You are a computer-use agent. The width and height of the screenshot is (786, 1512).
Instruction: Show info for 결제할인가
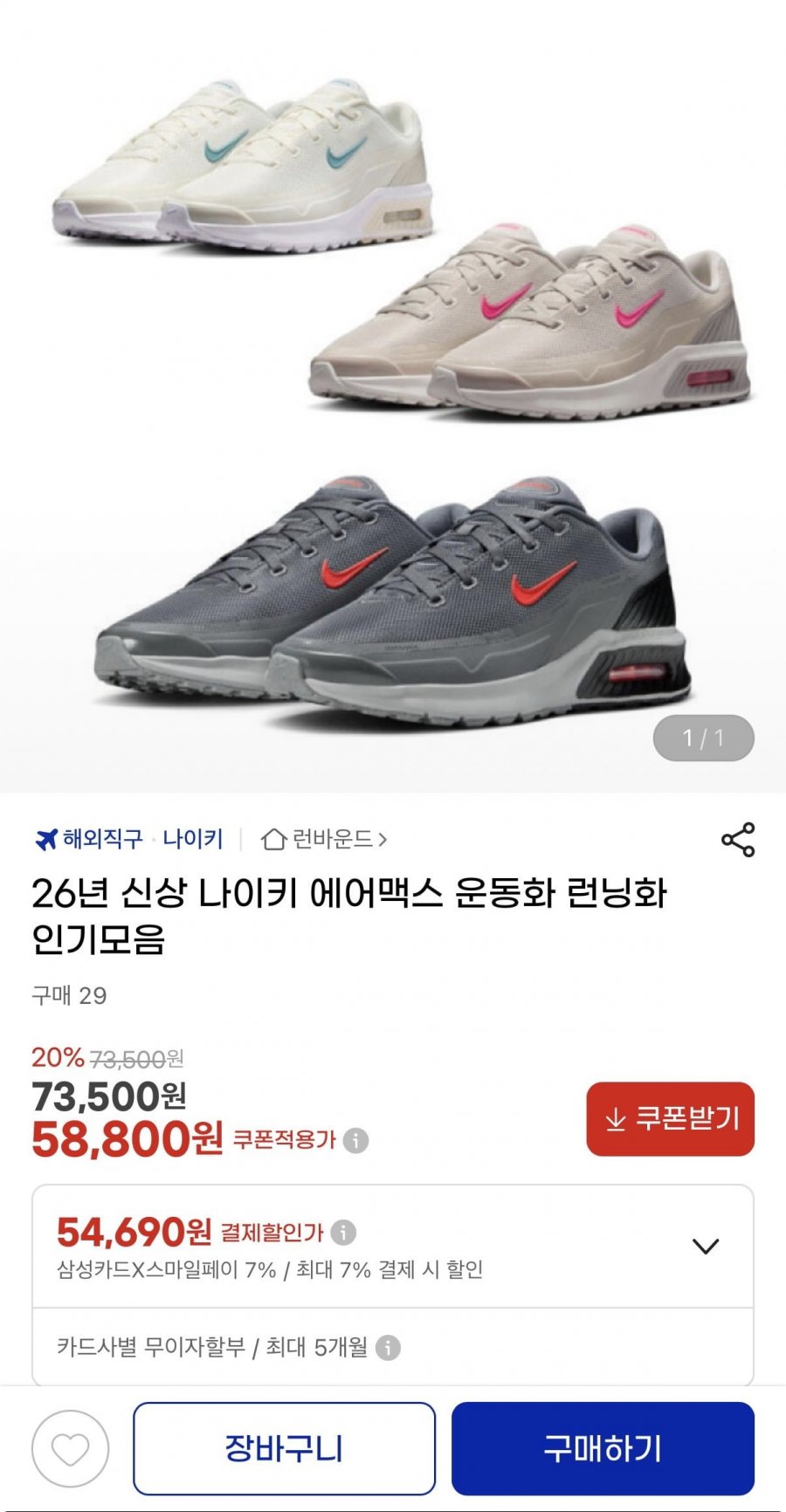[343, 1233]
